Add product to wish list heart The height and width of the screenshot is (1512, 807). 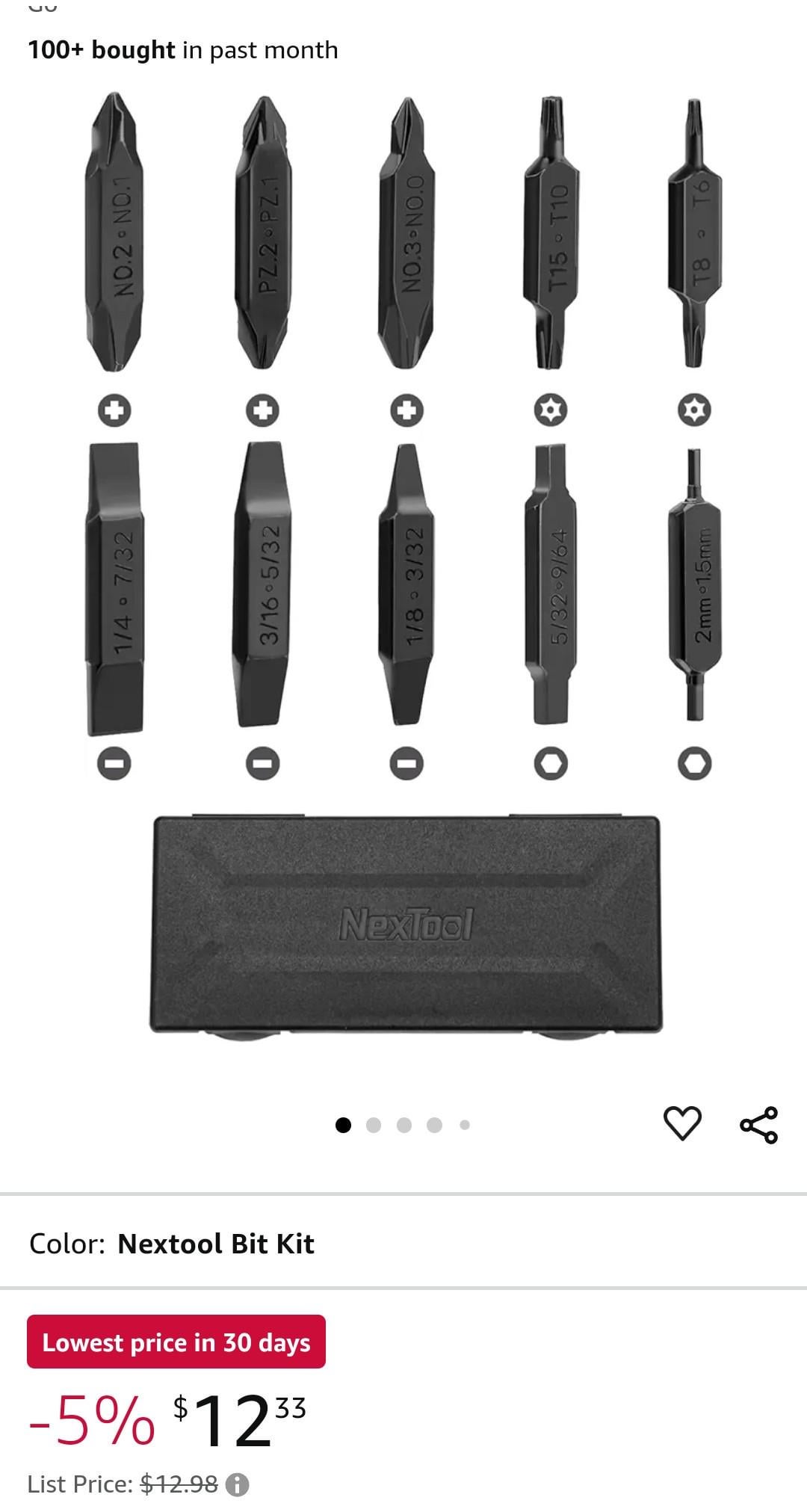coord(682,1123)
